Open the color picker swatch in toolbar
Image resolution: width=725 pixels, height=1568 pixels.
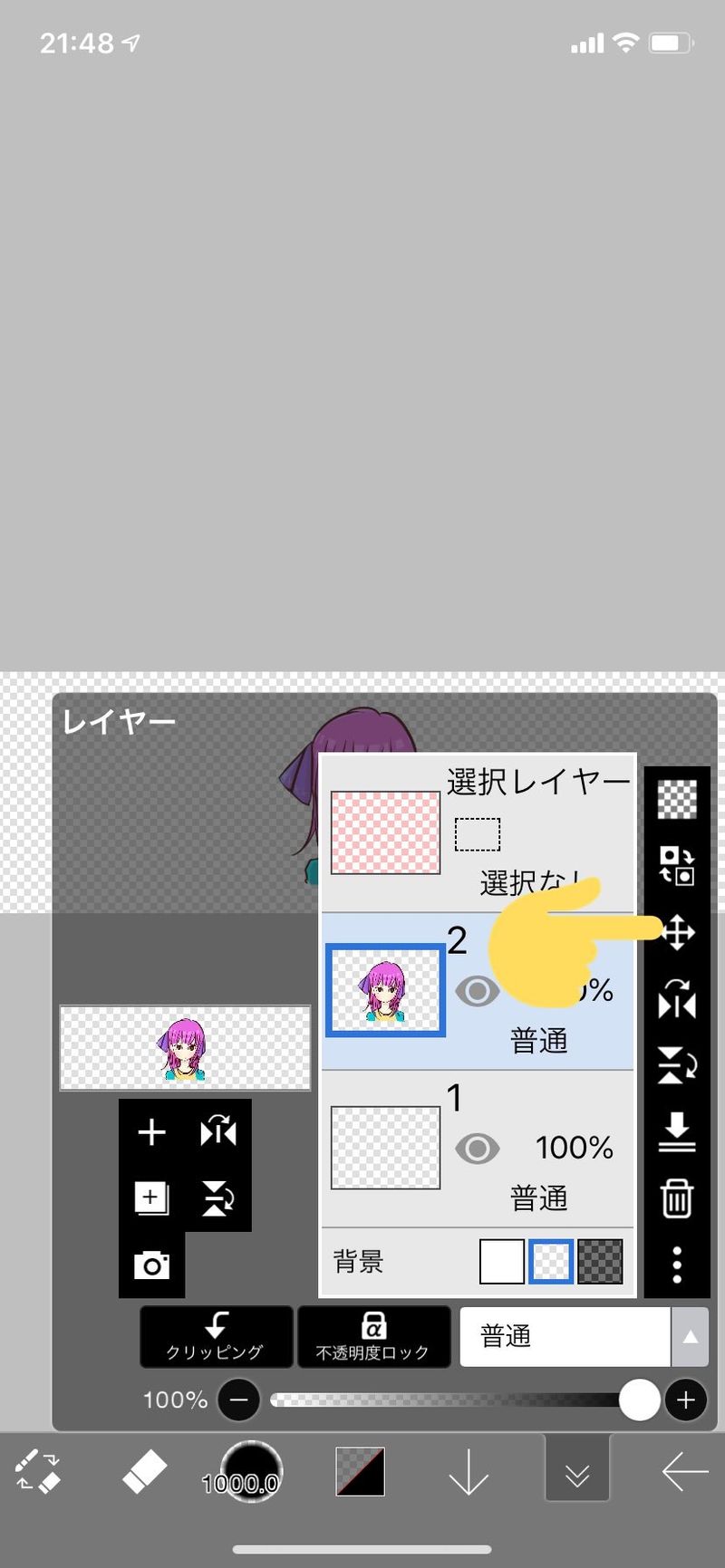(360, 1472)
